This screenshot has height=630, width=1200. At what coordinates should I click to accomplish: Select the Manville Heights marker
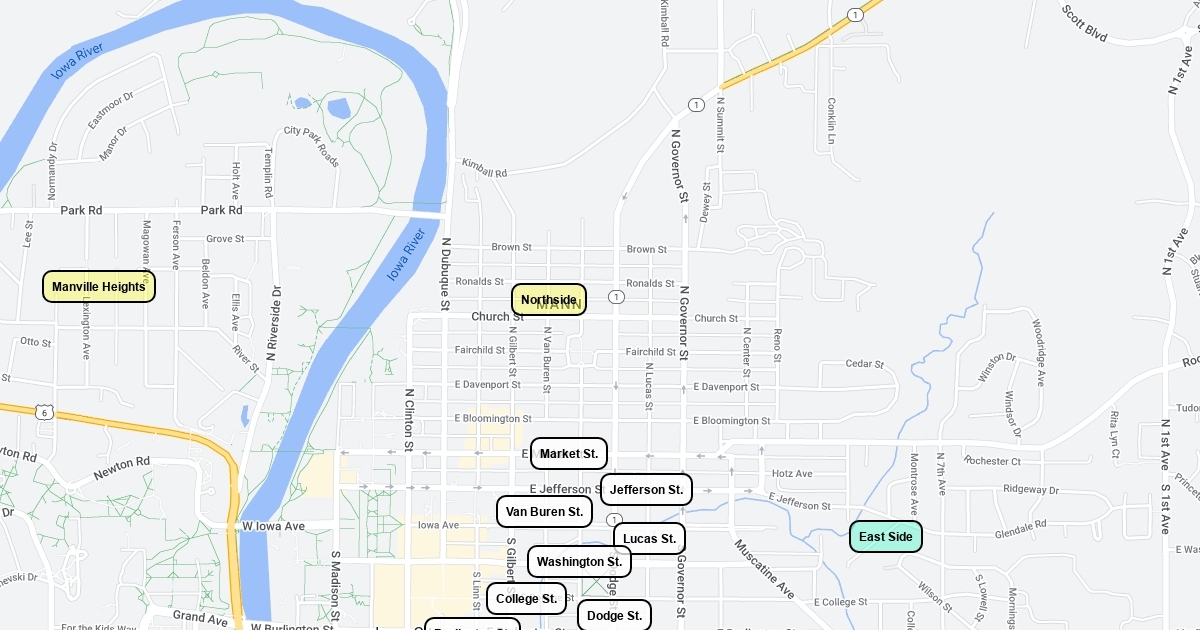click(99, 287)
